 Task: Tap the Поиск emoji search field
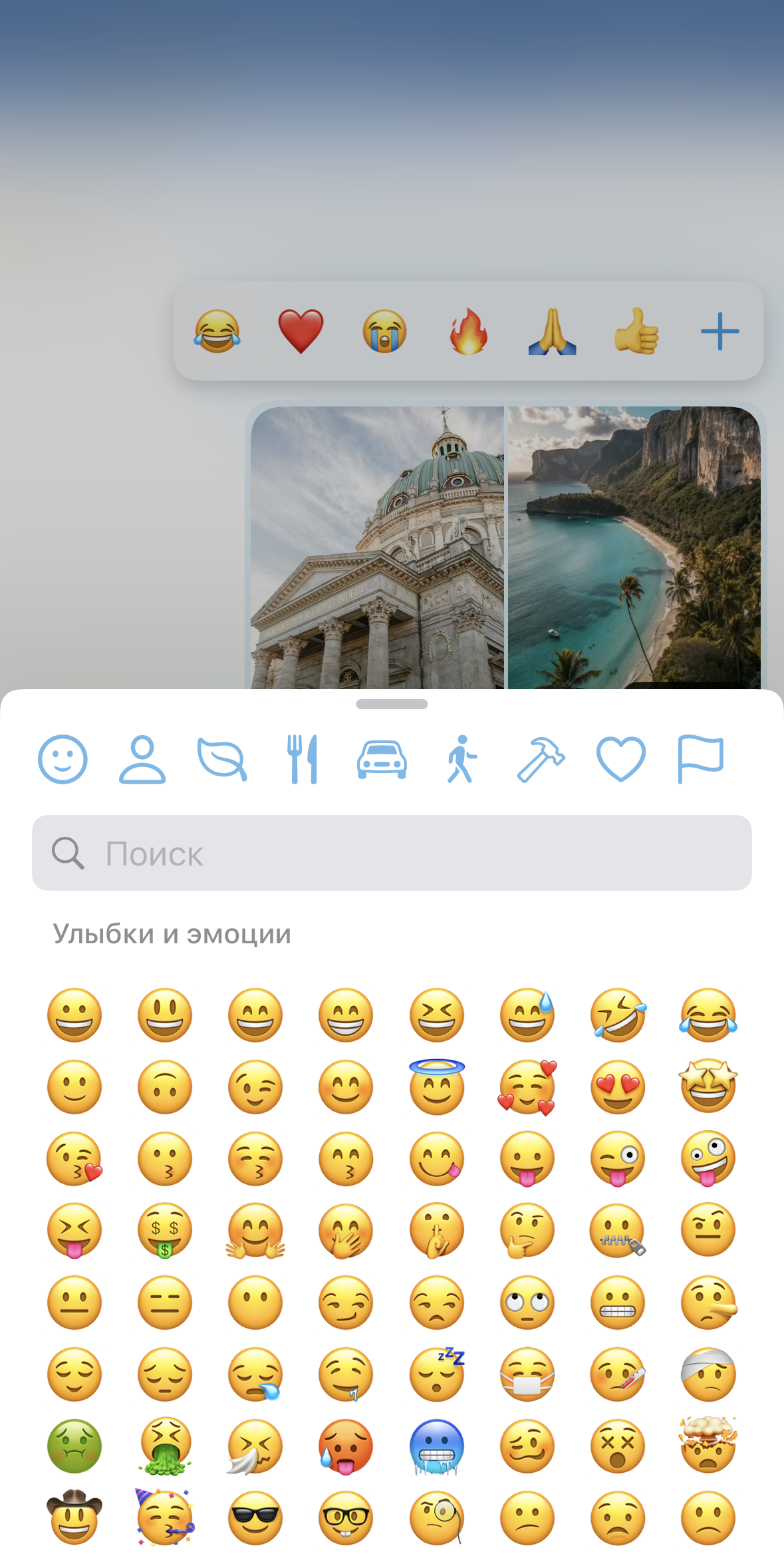[392, 853]
